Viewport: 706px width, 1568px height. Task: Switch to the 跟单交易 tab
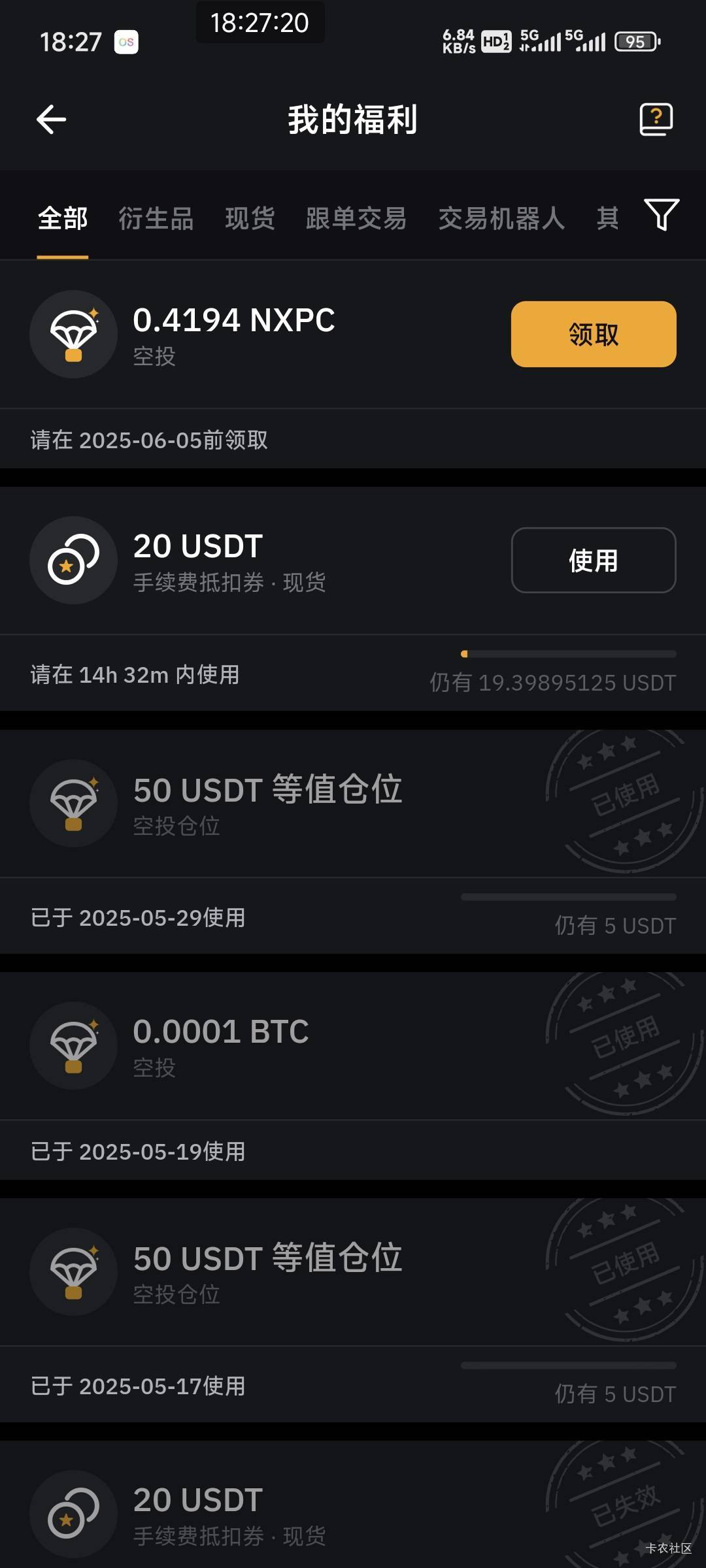(x=356, y=218)
